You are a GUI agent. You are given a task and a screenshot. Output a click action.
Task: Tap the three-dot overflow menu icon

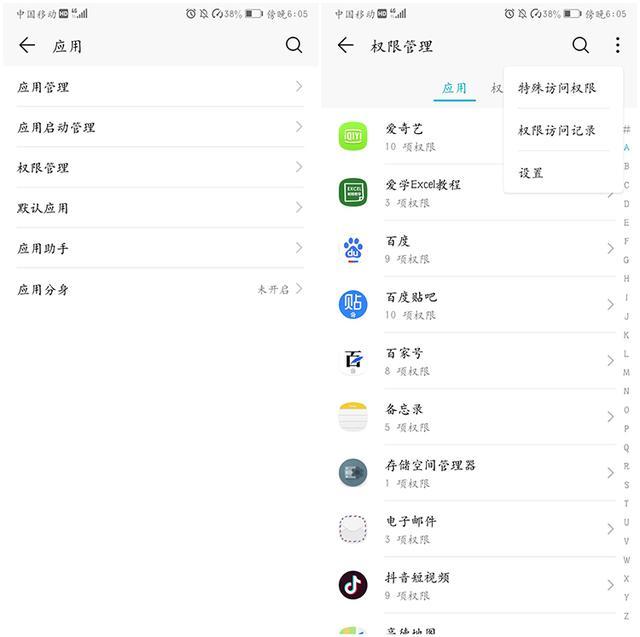pyautogui.click(x=617, y=45)
